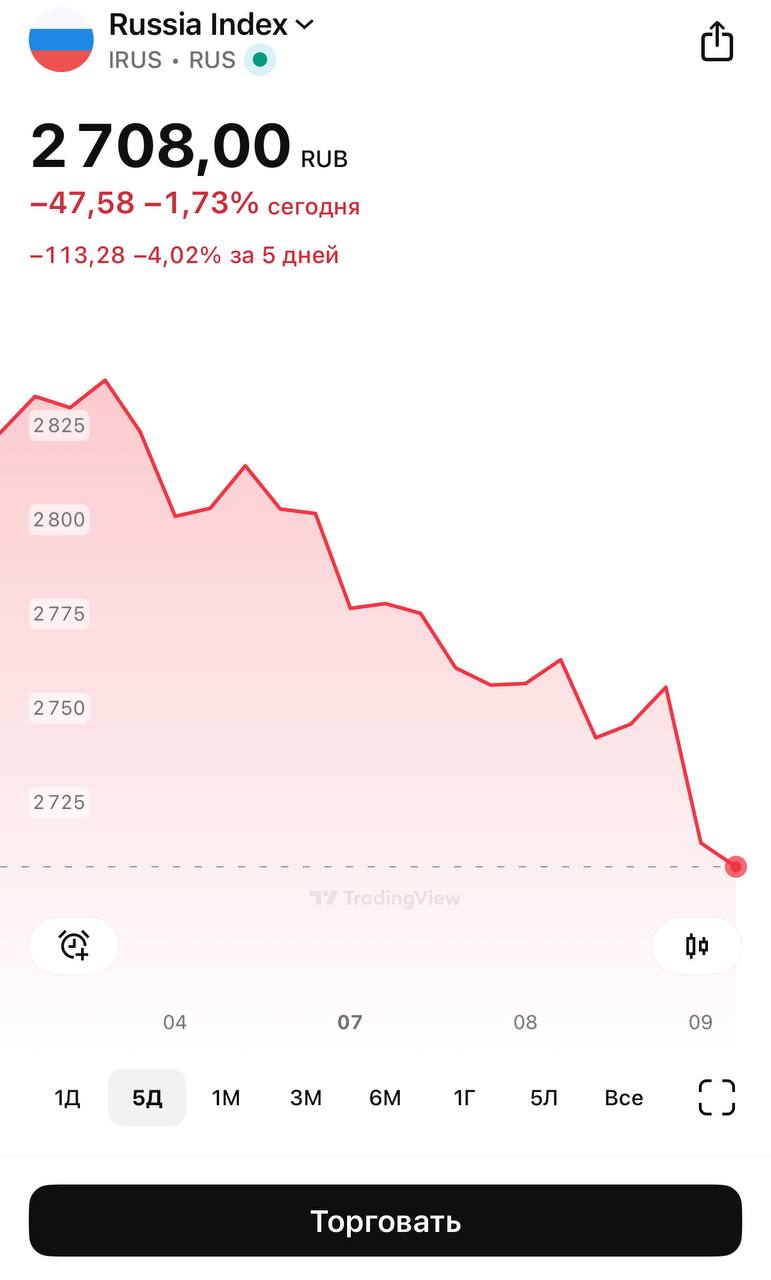Switch to the 3М range

(x=306, y=1098)
